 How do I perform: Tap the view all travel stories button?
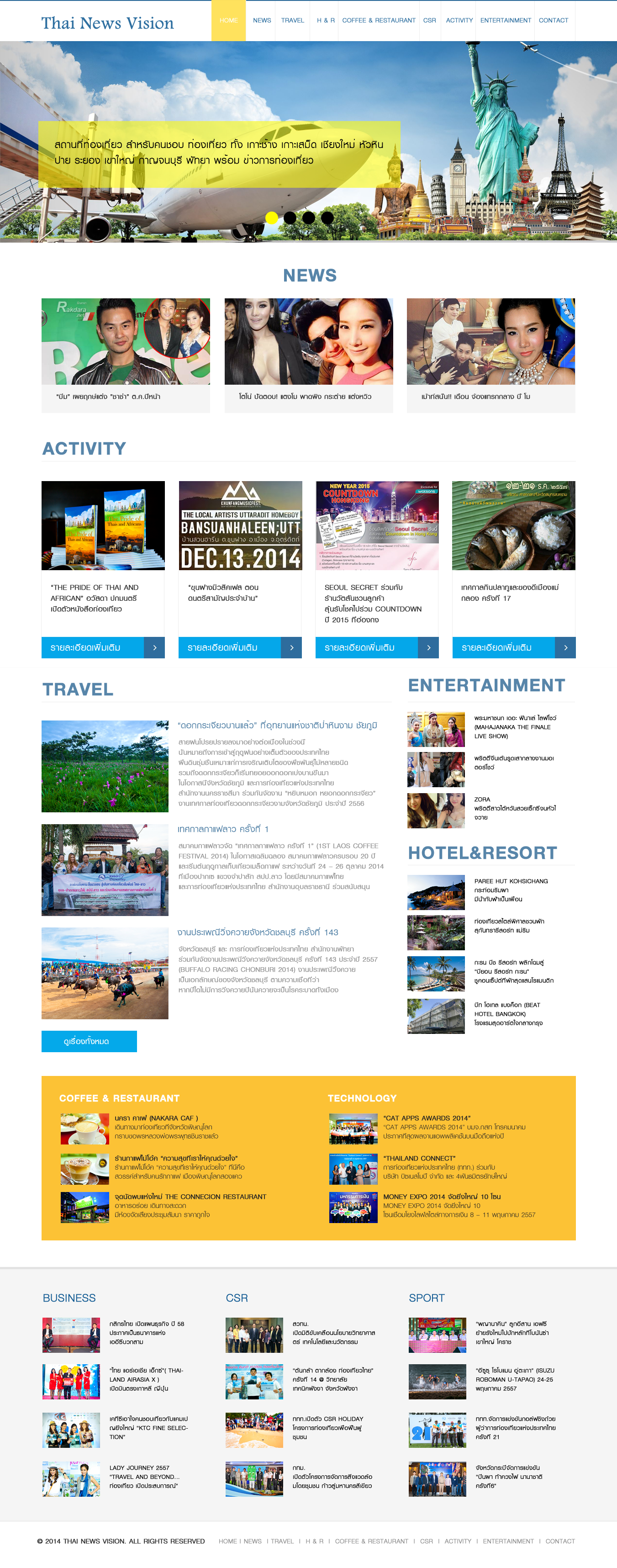tap(89, 1041)
